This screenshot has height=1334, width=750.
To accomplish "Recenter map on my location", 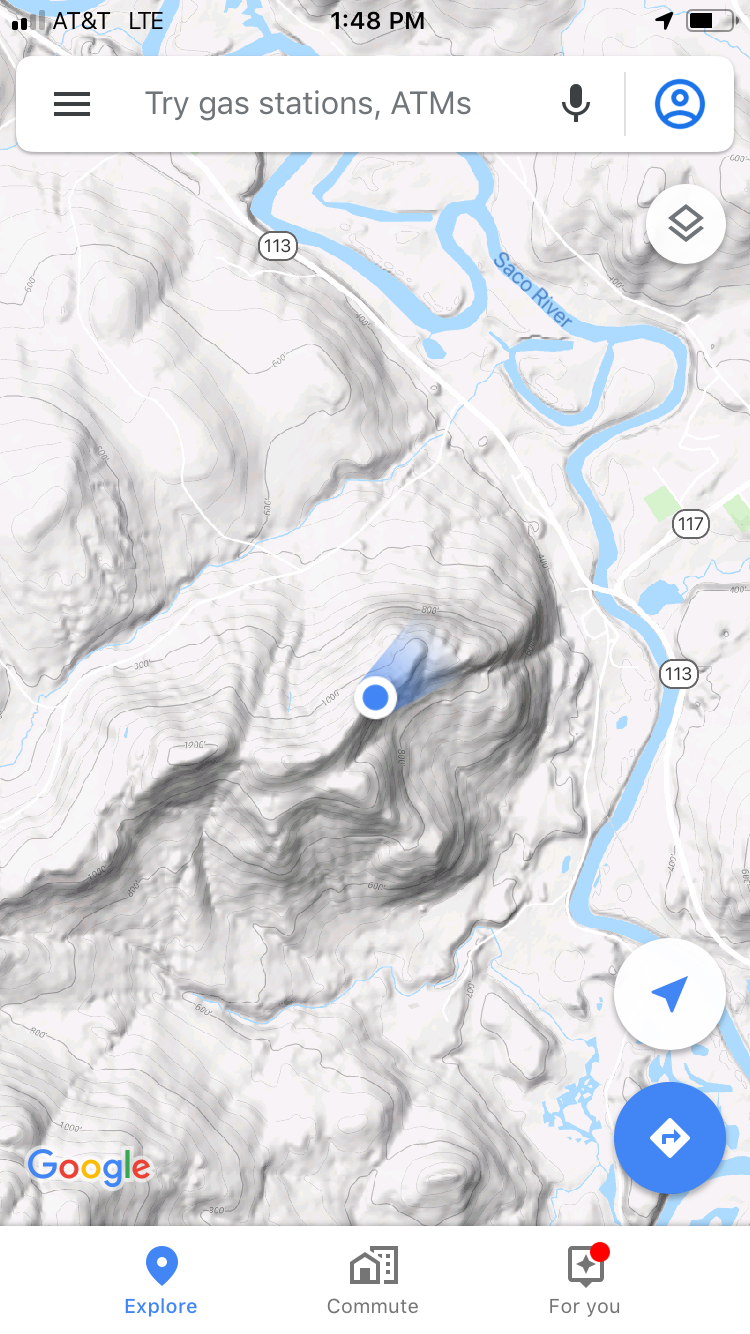I will [x=669, y=994].
